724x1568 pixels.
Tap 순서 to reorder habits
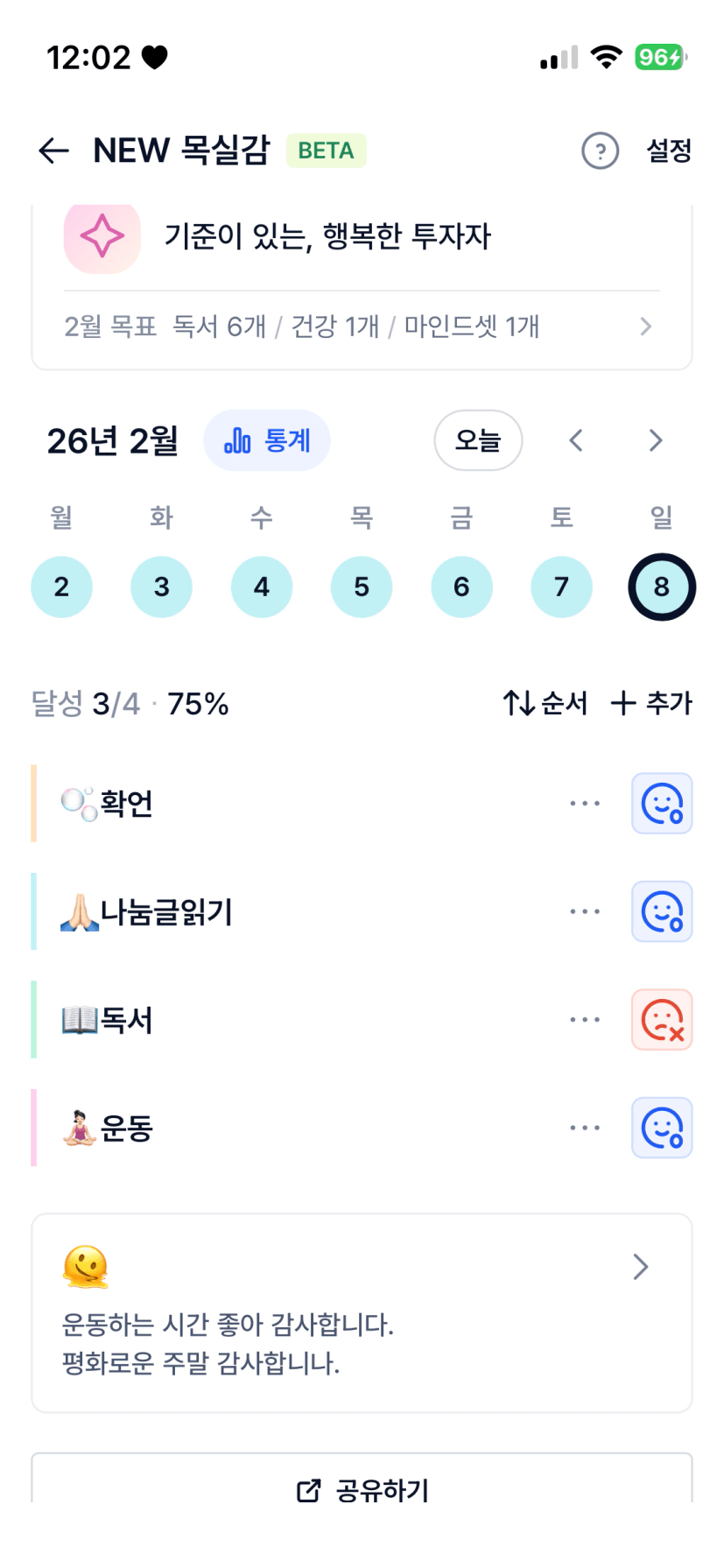pos(545,703)
